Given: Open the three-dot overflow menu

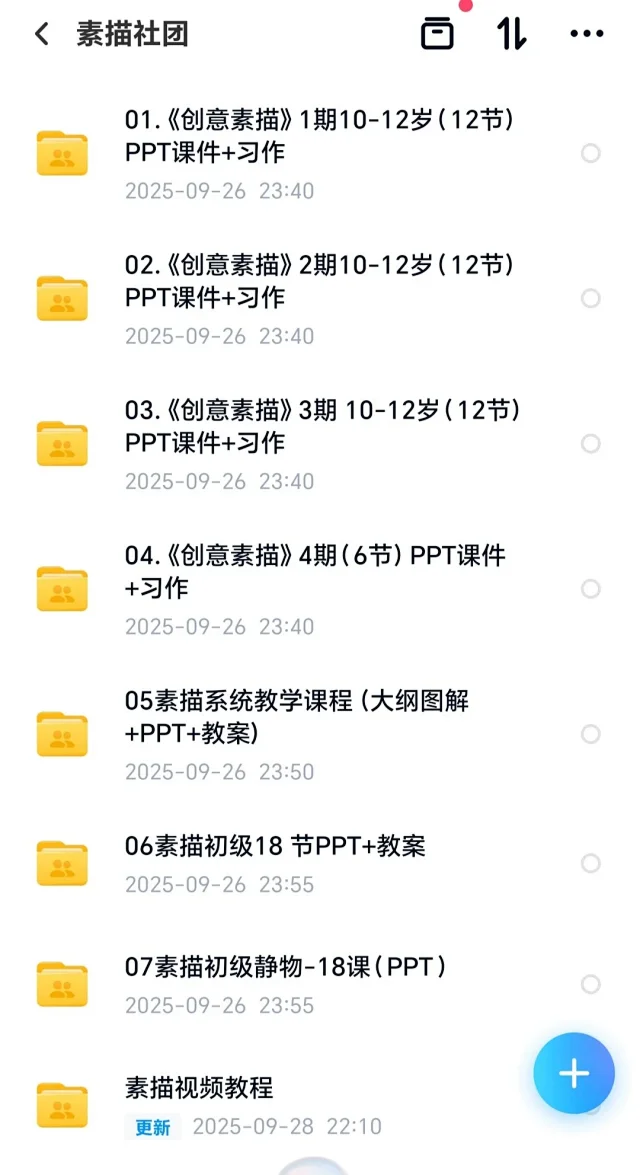Looking at the screenshot, I should pyautogui.click(x=587, y=34).
